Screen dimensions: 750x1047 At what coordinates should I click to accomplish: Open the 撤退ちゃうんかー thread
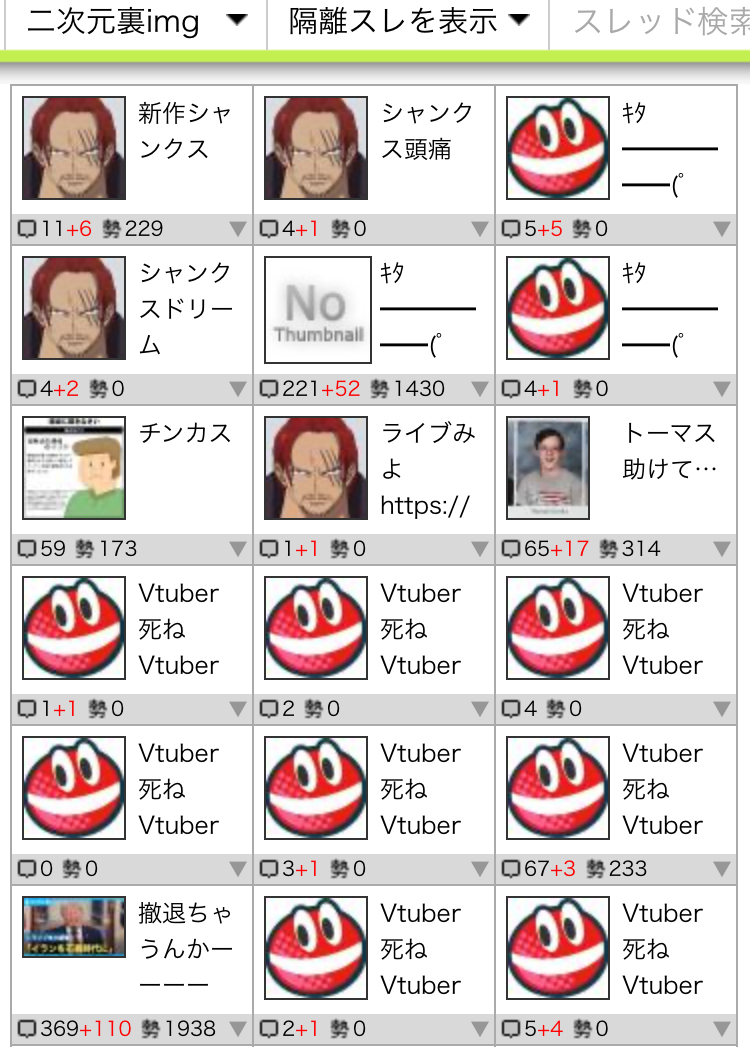click(132, 950)
